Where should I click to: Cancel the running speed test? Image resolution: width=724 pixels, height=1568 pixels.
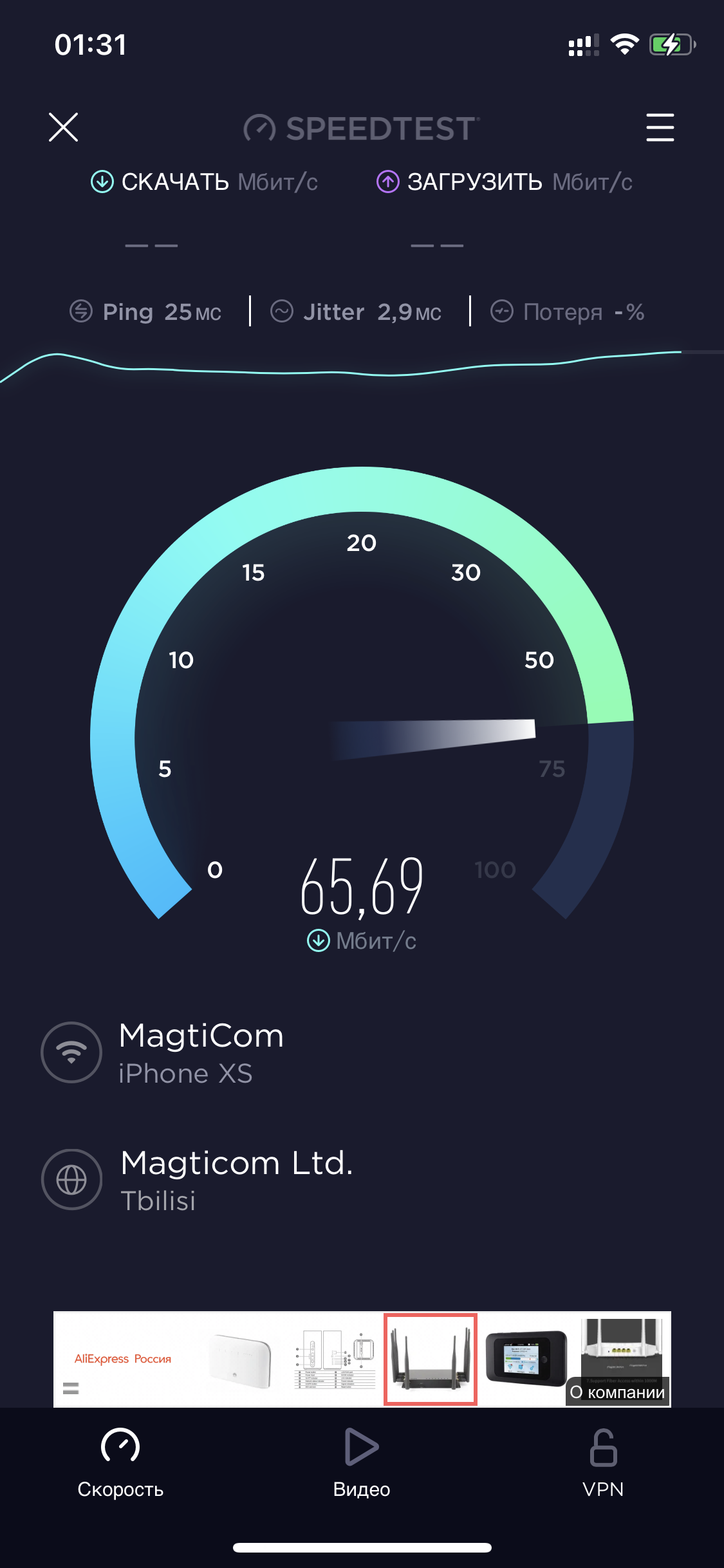pos(63,127)
